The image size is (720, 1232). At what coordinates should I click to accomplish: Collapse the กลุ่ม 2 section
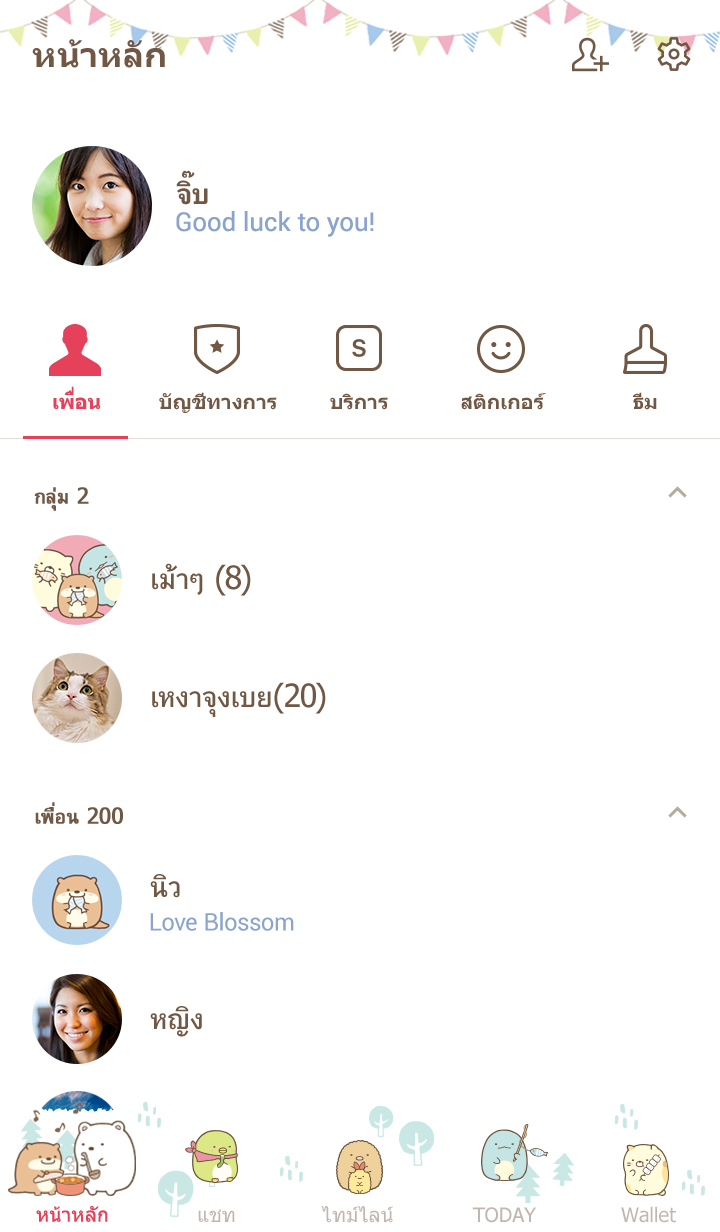[677, 493]
